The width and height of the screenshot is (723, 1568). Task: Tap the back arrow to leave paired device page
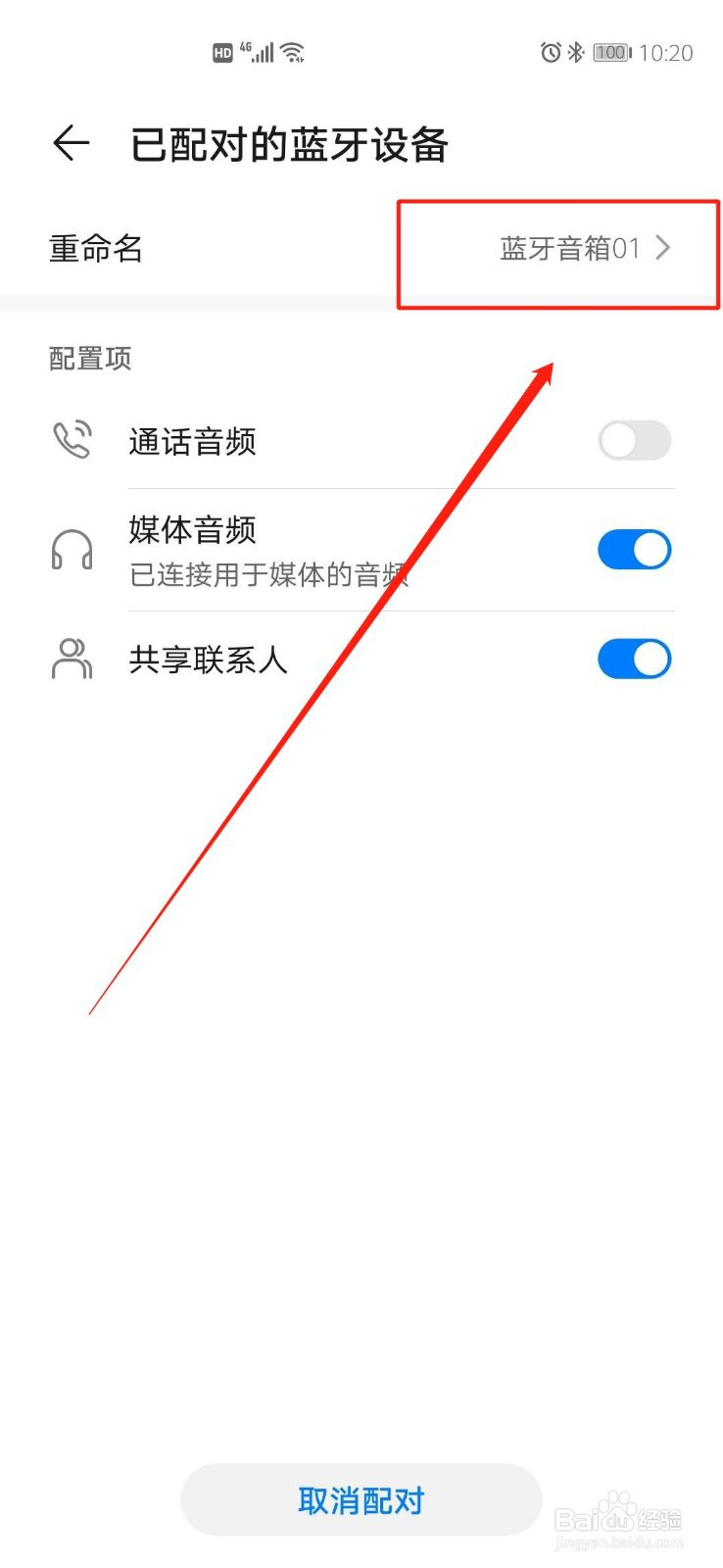(x=69, y=143)
